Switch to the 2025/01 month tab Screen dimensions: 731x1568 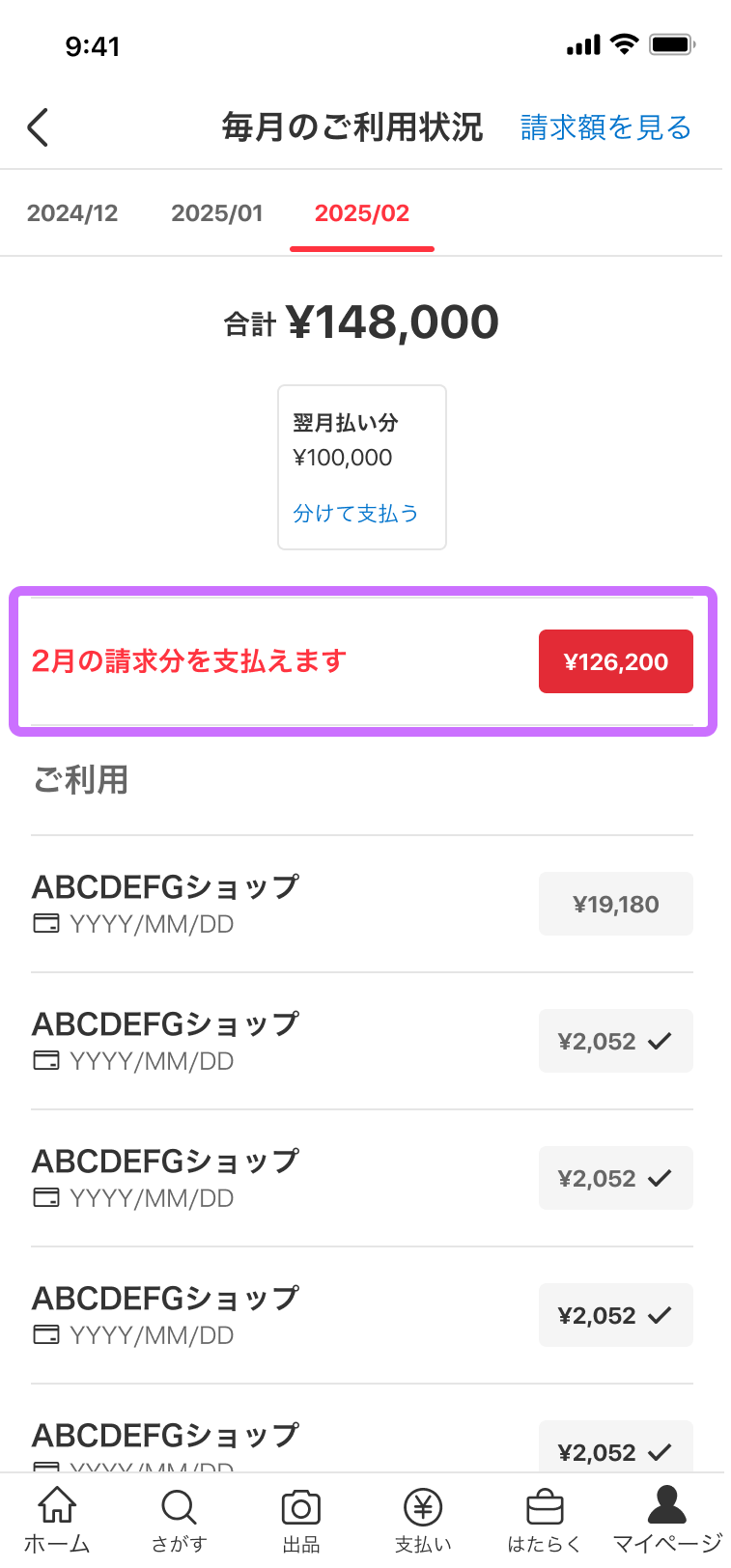click(217, 213)
